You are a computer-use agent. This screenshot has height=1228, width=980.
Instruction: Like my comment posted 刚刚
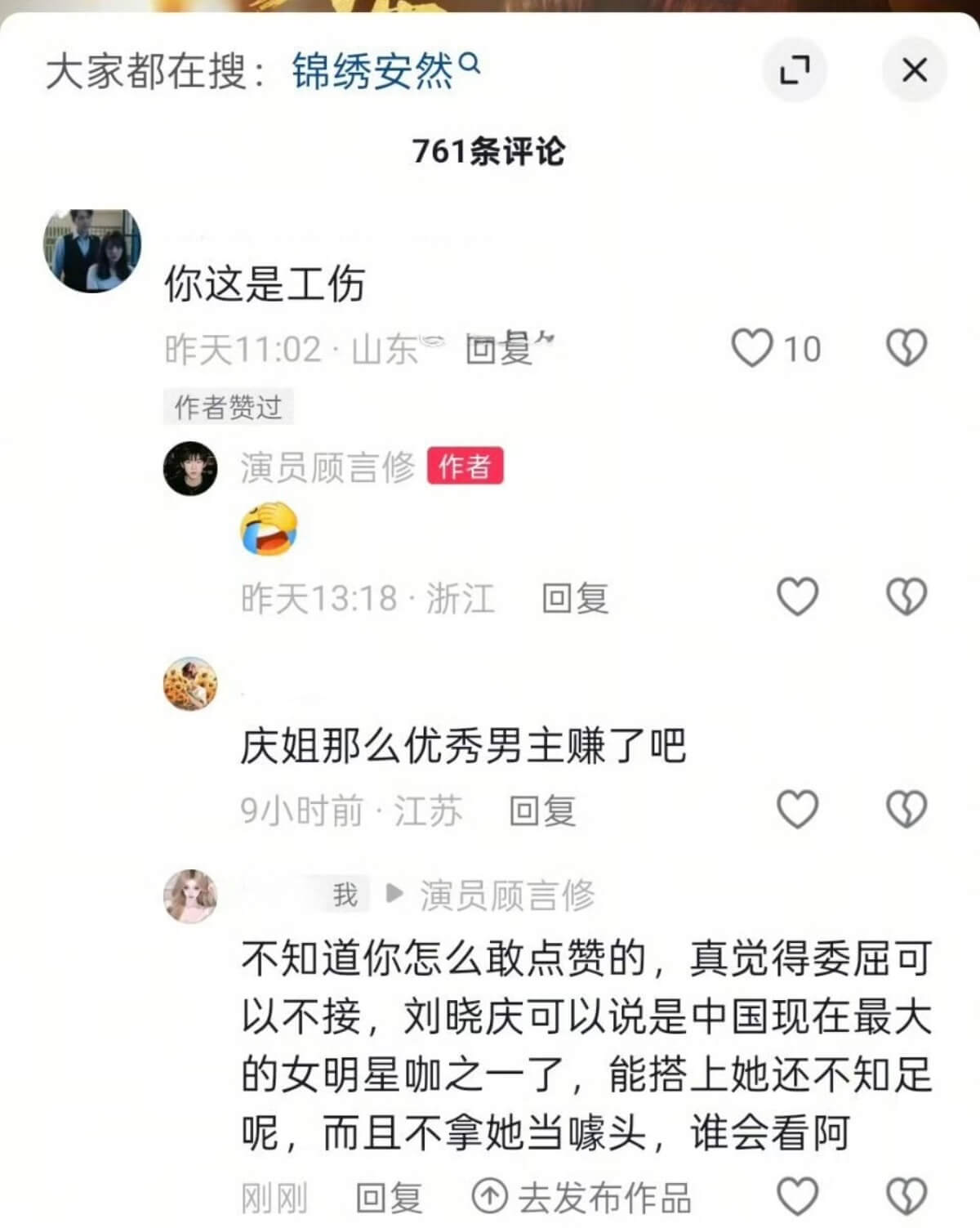(797, 1196)
